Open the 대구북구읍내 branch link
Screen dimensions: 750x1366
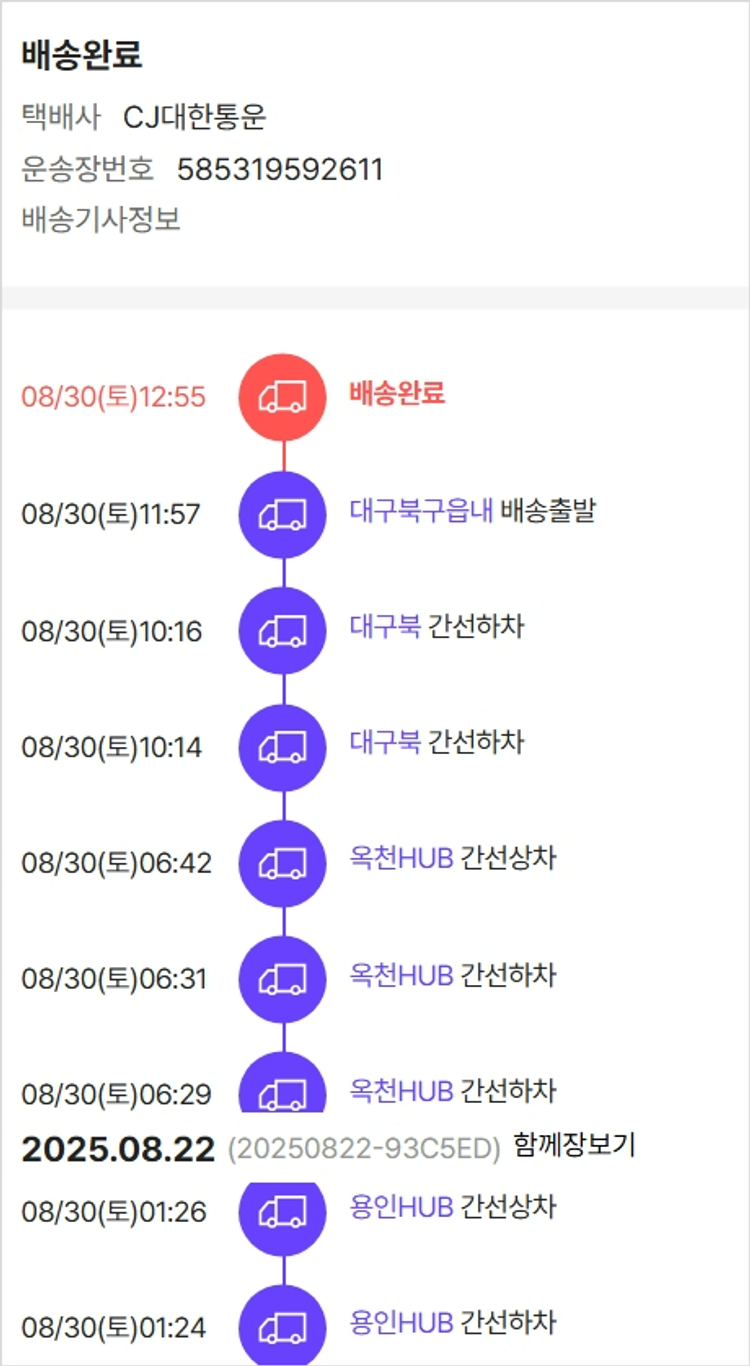tap(421, 511)
